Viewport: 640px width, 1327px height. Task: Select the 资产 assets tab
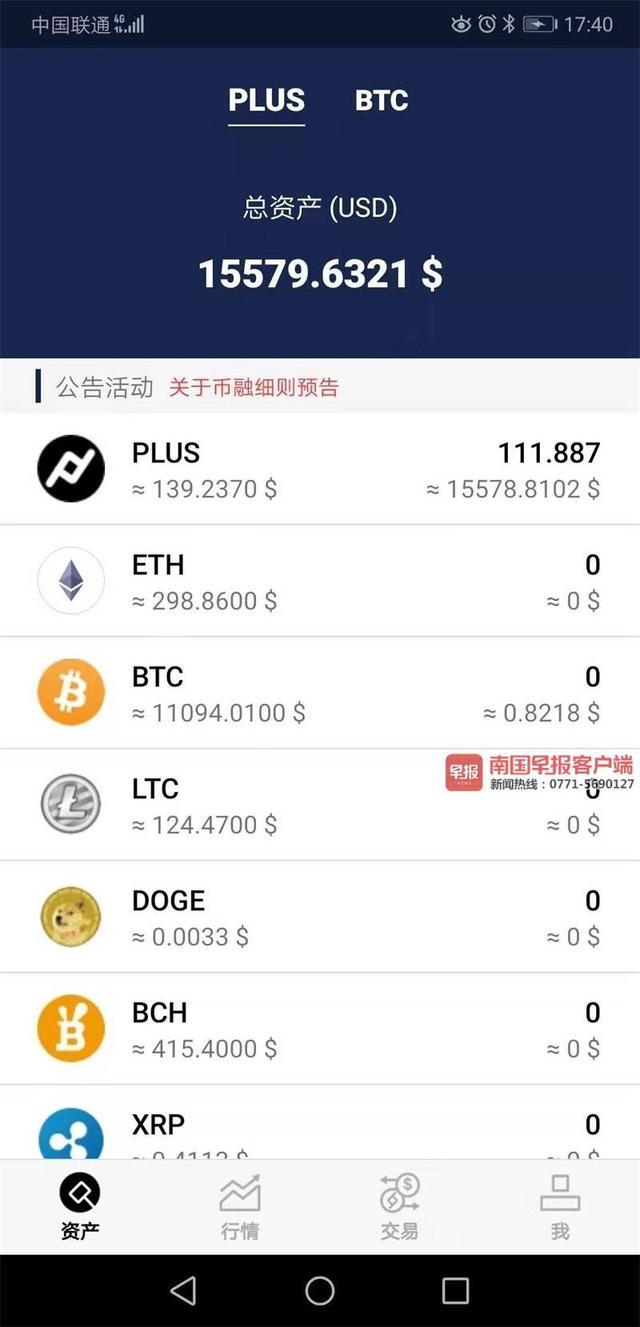[x=80, y=1207]
